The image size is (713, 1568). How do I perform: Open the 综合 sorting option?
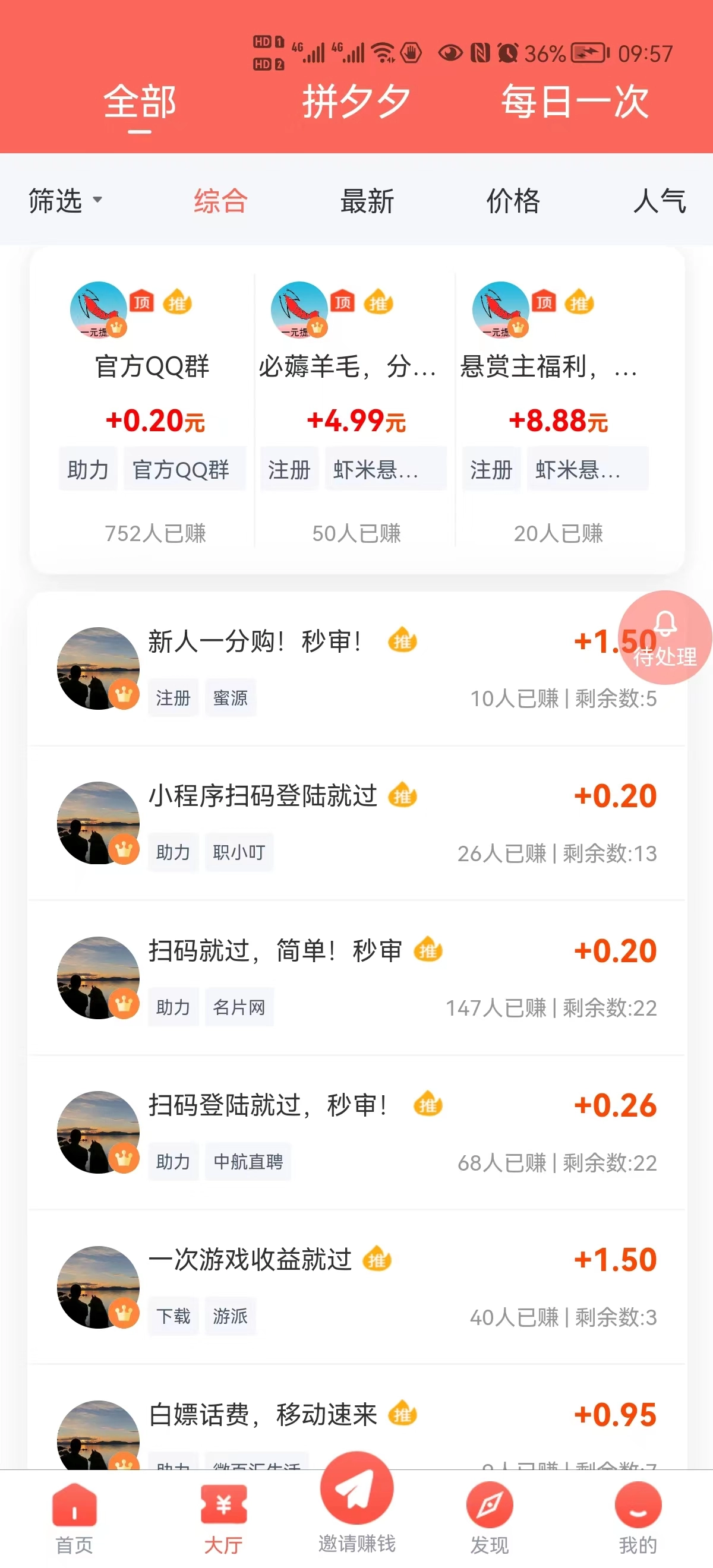pyautogui.click(x=220, y=200)
